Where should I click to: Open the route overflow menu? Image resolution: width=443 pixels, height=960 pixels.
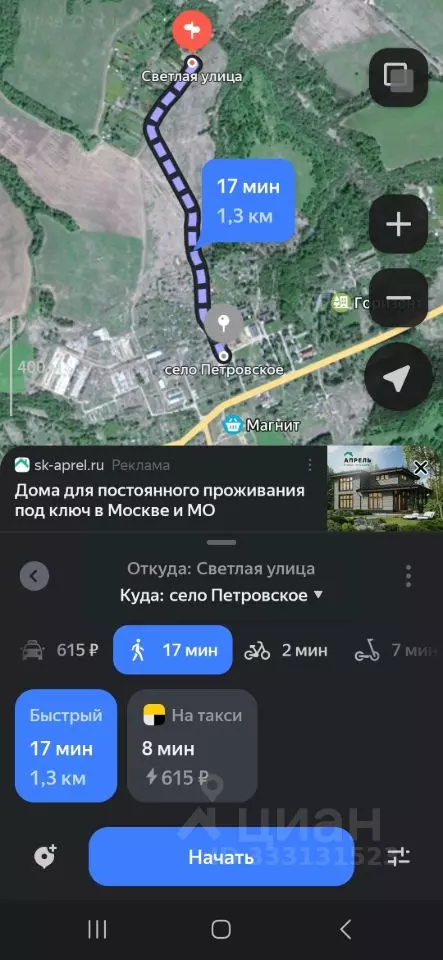(408, 576)
